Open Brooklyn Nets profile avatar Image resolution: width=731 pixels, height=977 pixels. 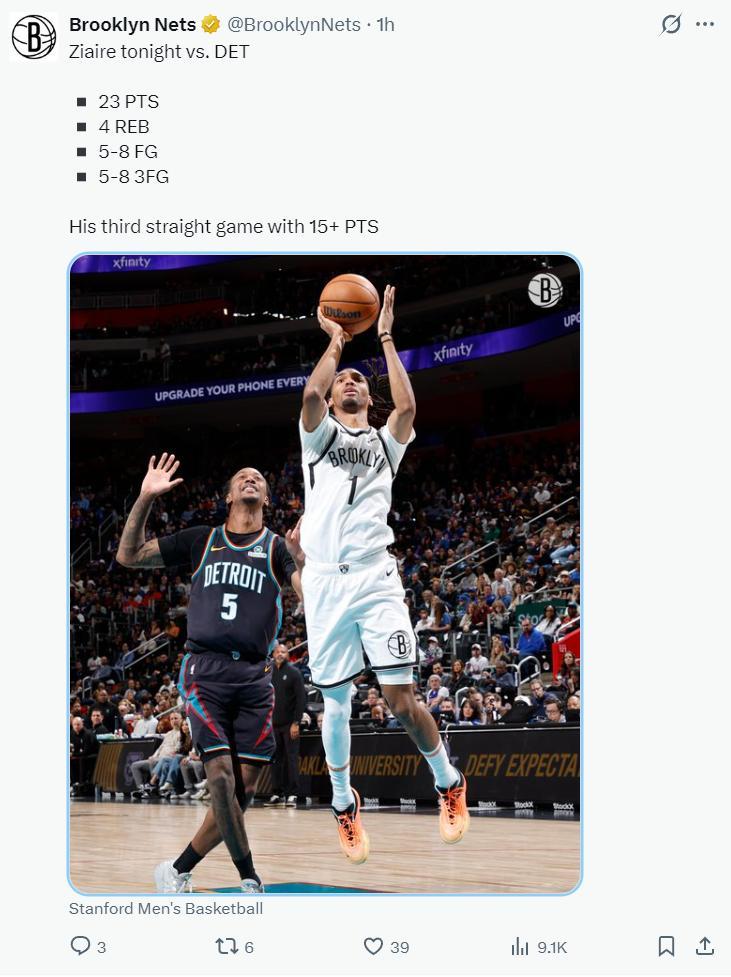[34, 37]
